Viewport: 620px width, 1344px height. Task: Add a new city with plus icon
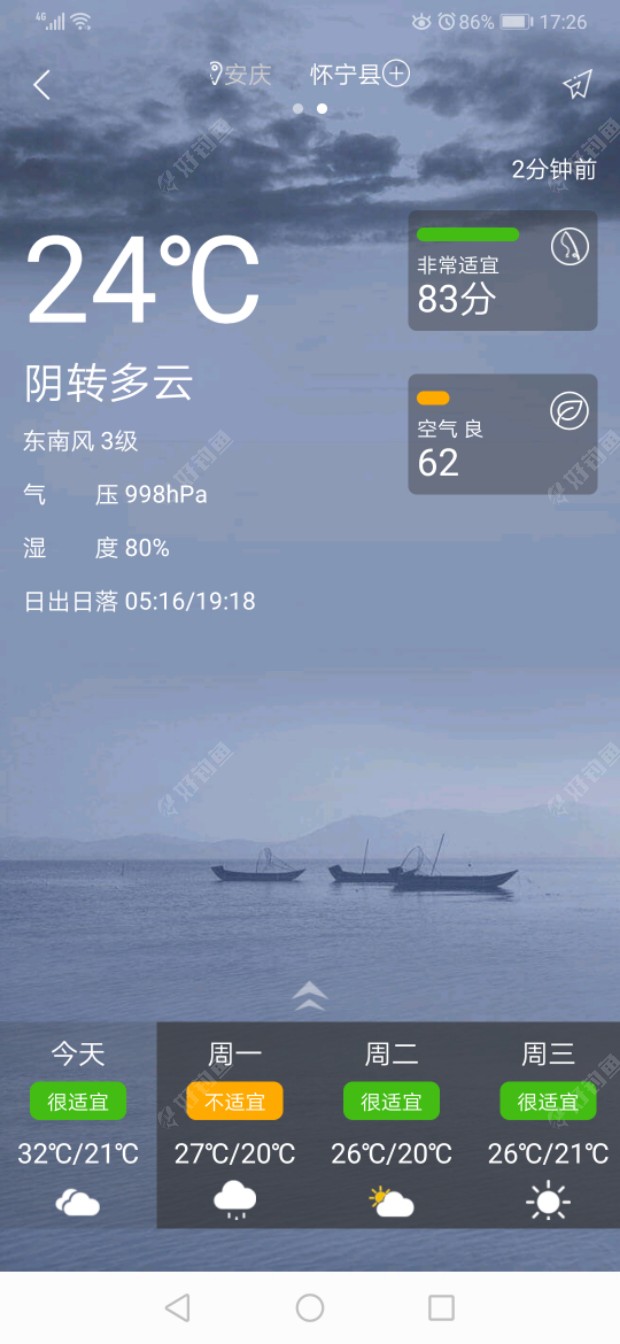click(397, 74)
